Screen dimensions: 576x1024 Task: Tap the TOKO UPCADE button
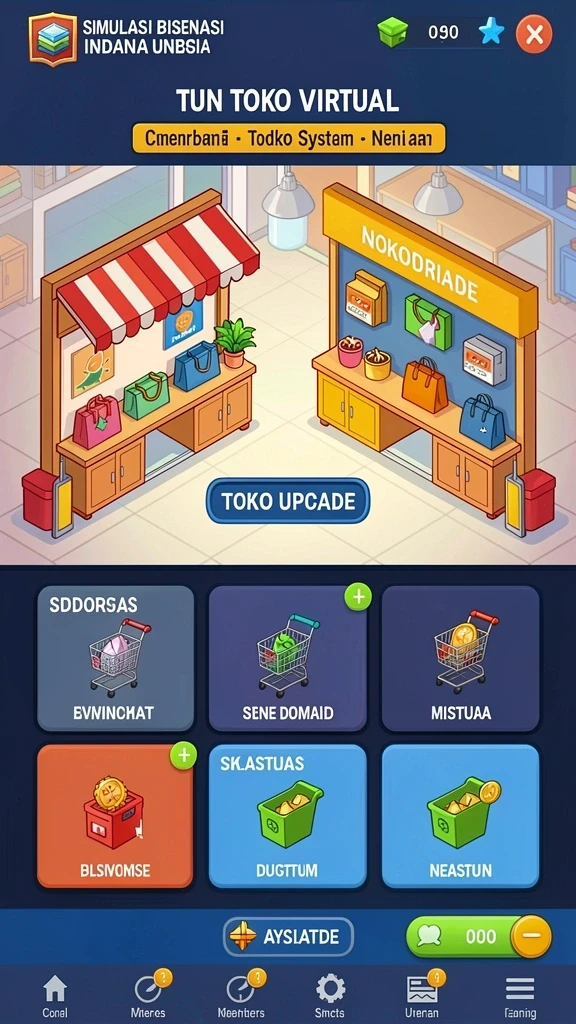288,501
